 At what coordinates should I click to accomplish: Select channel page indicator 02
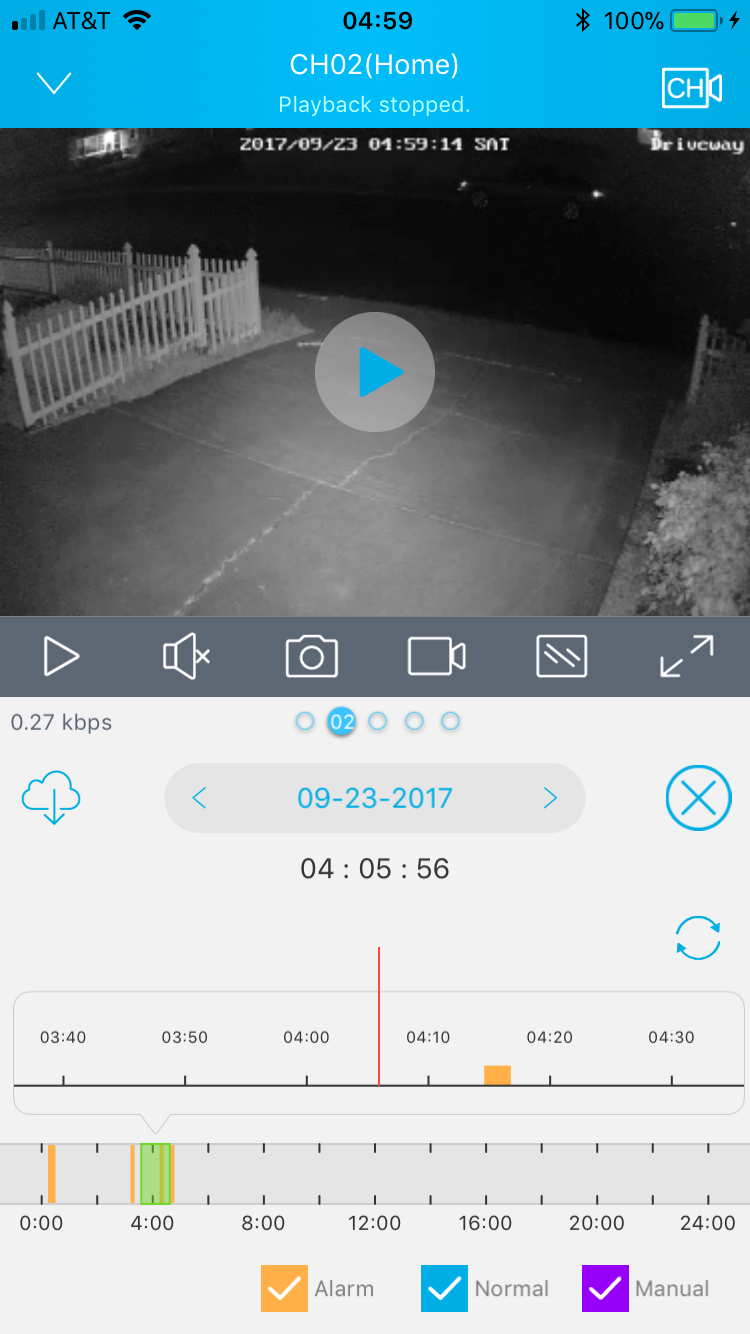342,722
